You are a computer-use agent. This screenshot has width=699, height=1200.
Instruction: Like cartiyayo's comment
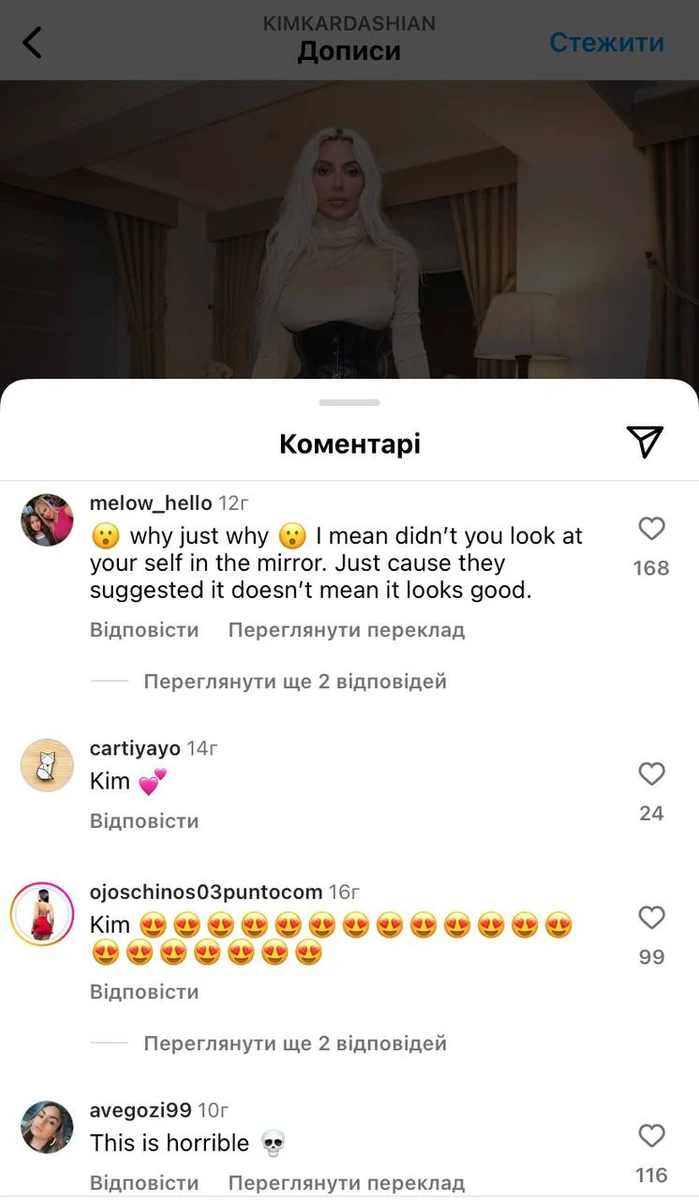pyautogui.click(x=651, y=773)
